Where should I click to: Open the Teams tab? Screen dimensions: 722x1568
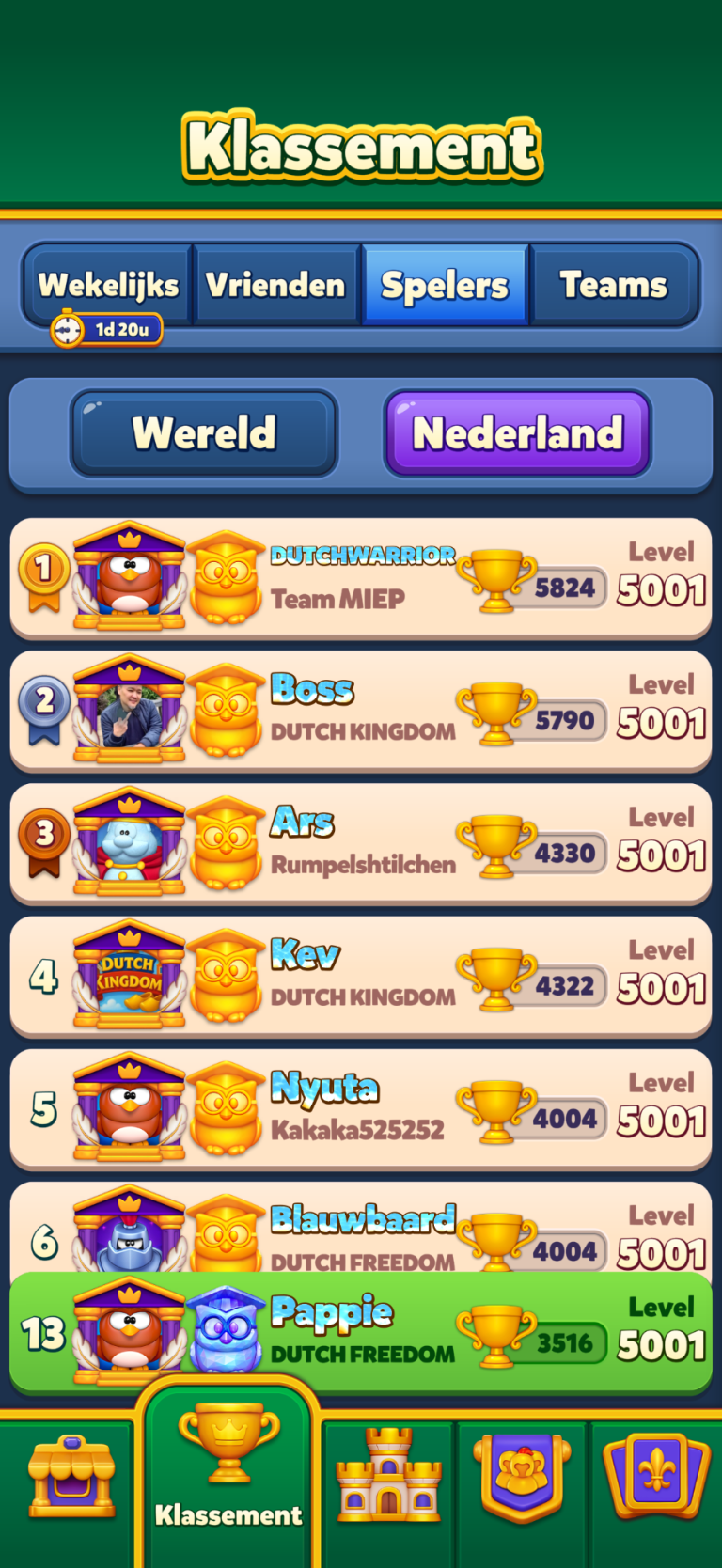click(x=614, y=285)
